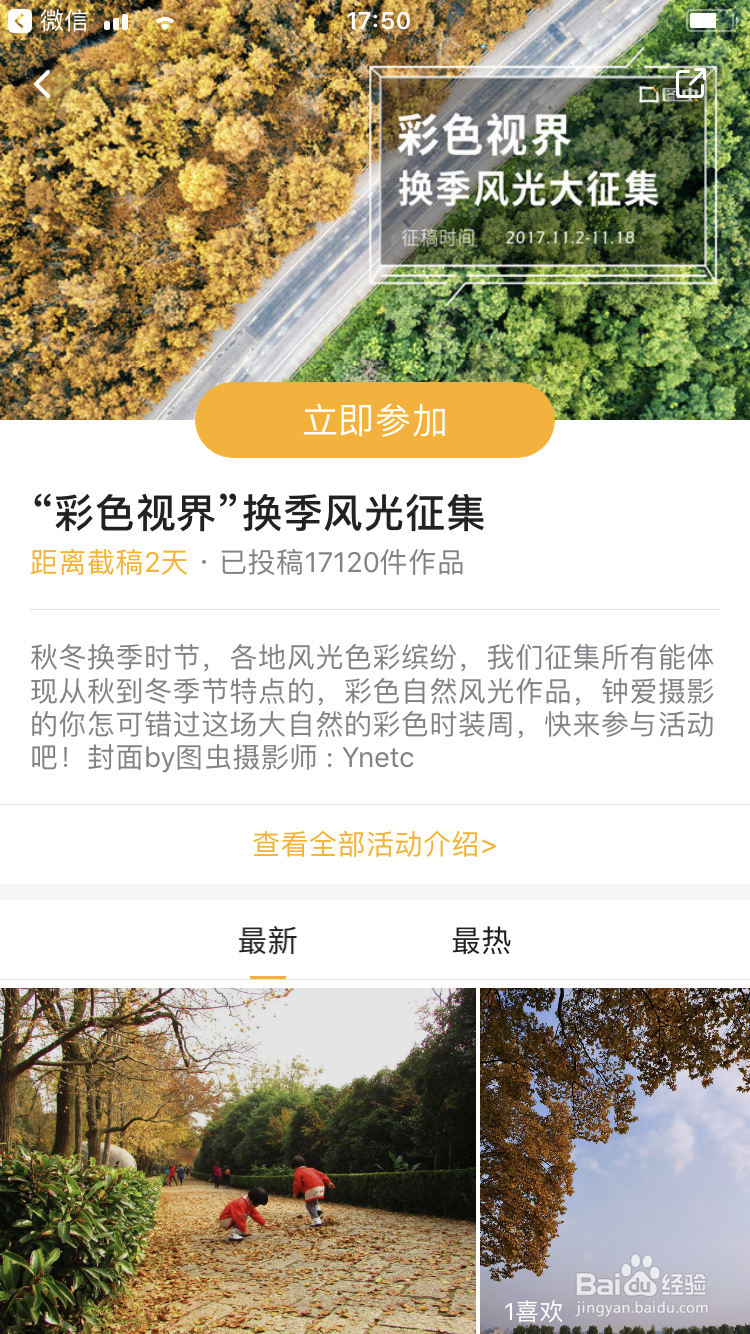Expand the full activity introduction via the > arrow
Image resolution: width=750 pixels, height=1334 pixels.
tap(488, 844)
